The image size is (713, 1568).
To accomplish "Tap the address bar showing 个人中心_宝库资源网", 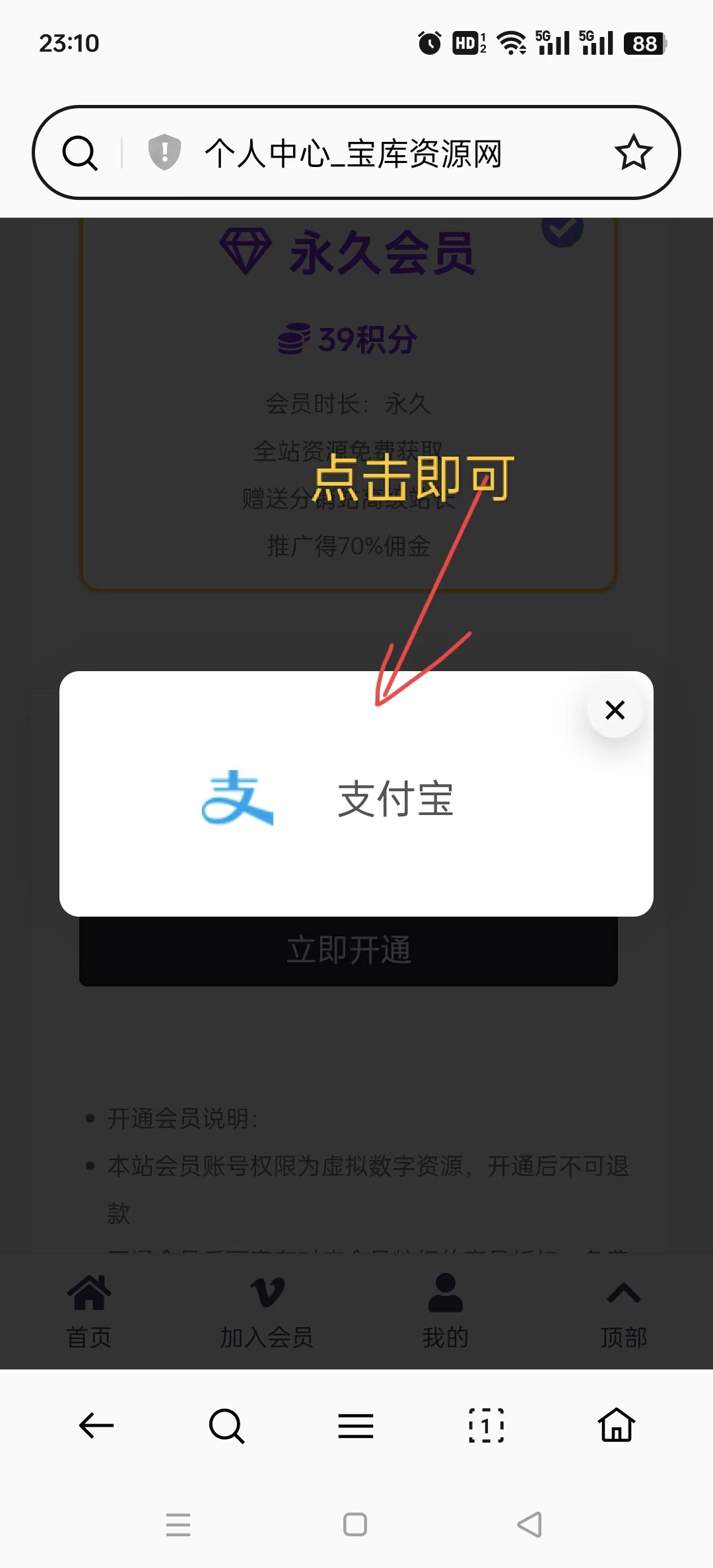I will tap(353, 153).
